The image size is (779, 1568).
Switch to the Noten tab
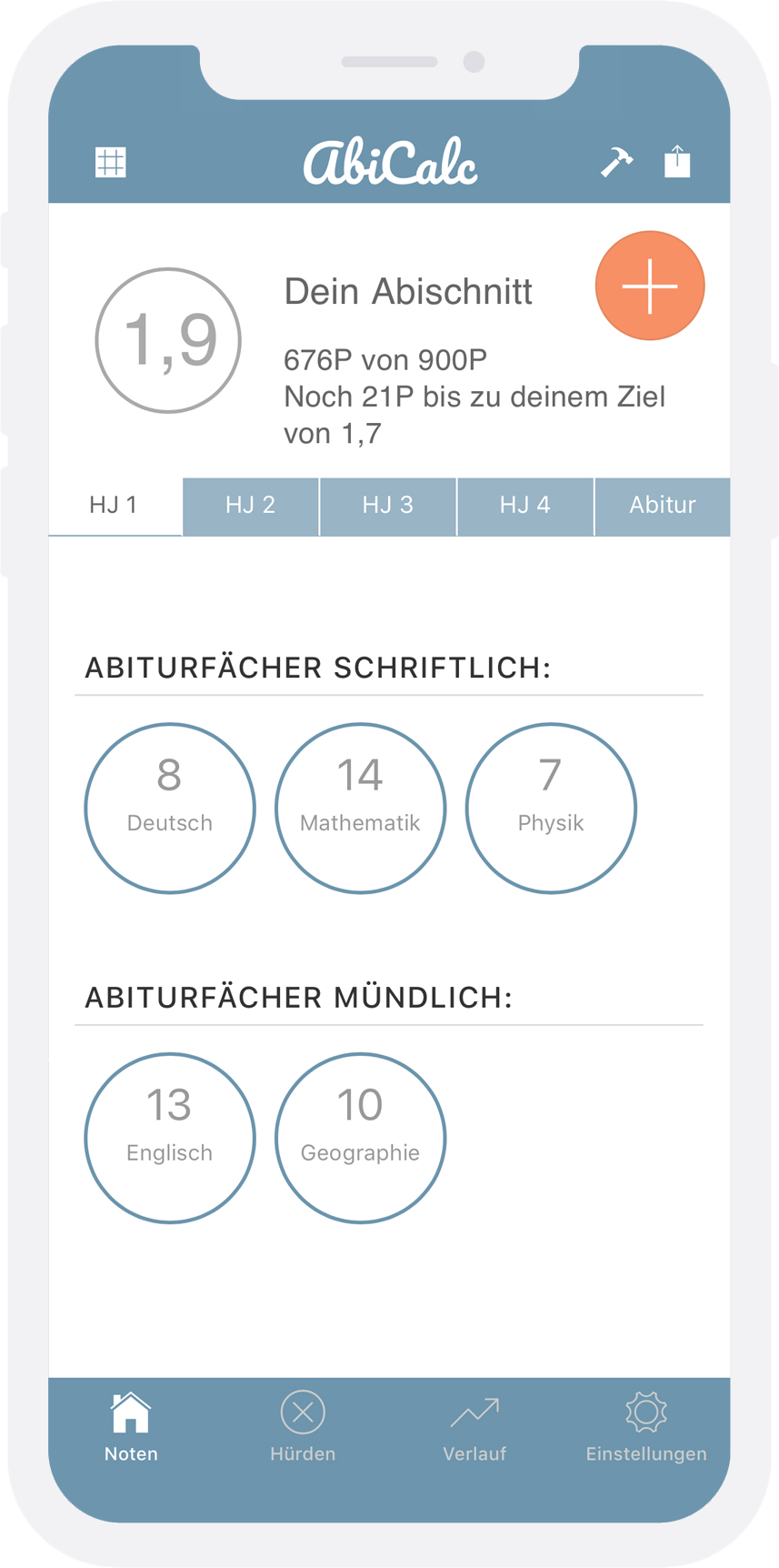tap(131, 1427)
